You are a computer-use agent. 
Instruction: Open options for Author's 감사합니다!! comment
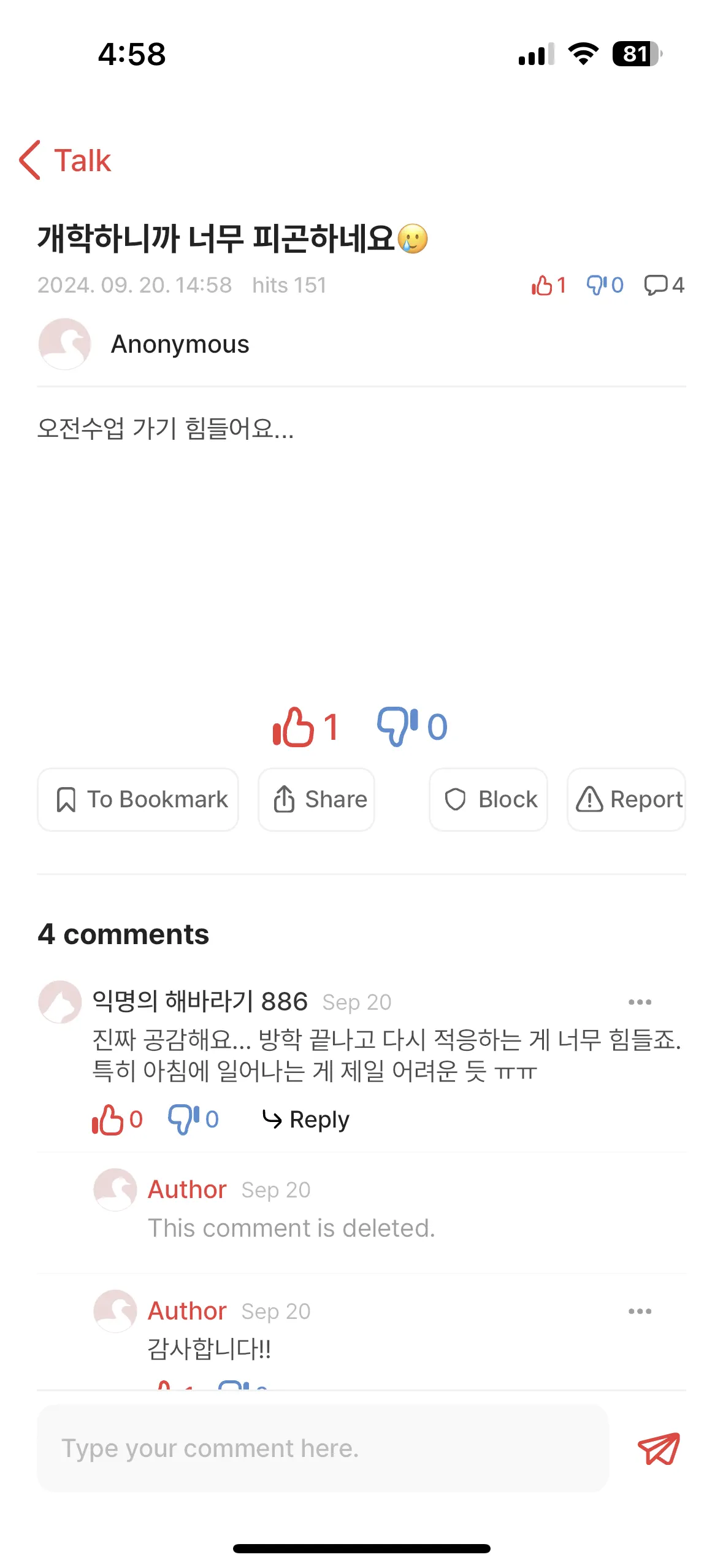click(x=640, y=1311)
